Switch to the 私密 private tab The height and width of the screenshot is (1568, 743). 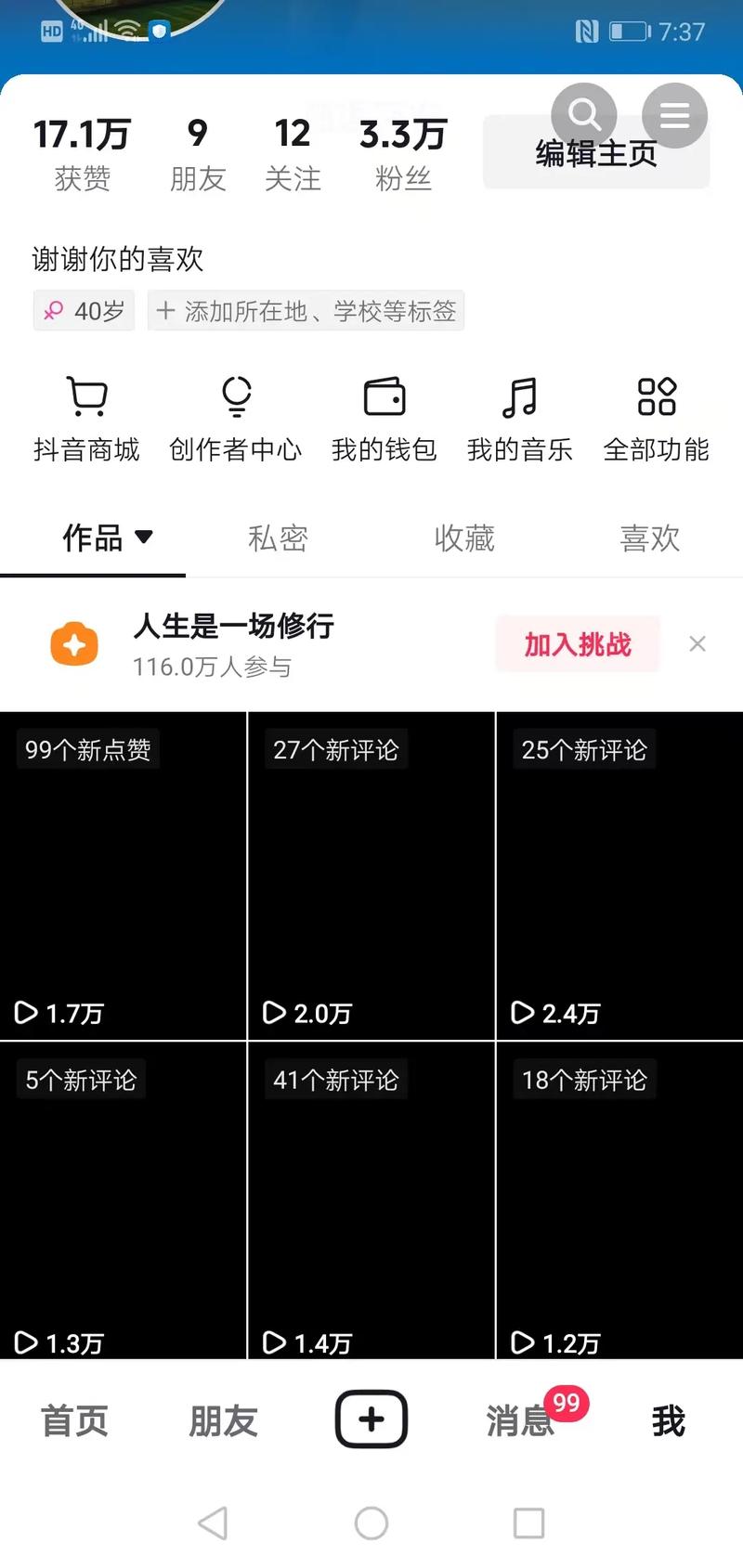pyautogui.click(x=278, y=538)
